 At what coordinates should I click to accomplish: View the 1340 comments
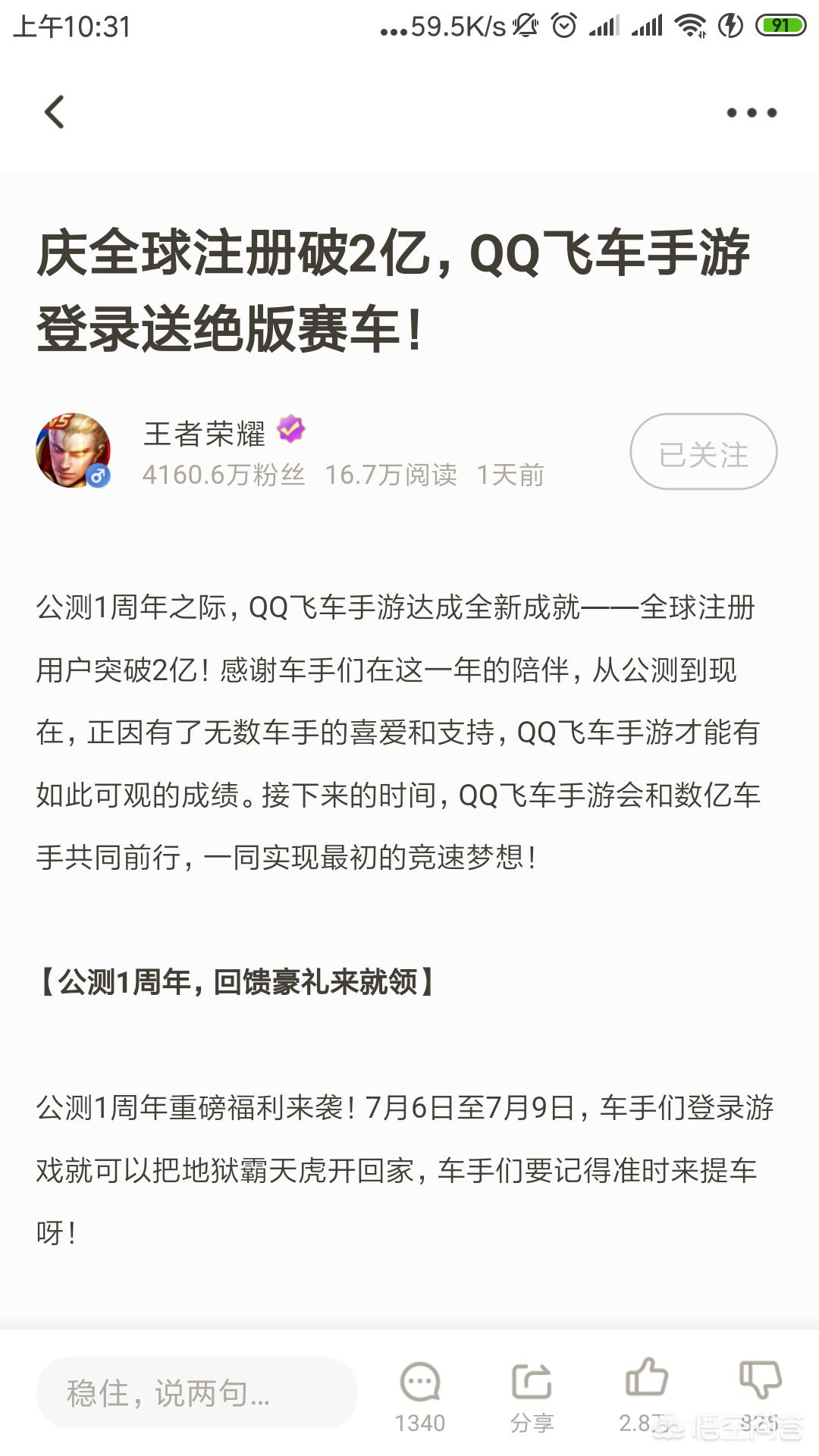420,1394
